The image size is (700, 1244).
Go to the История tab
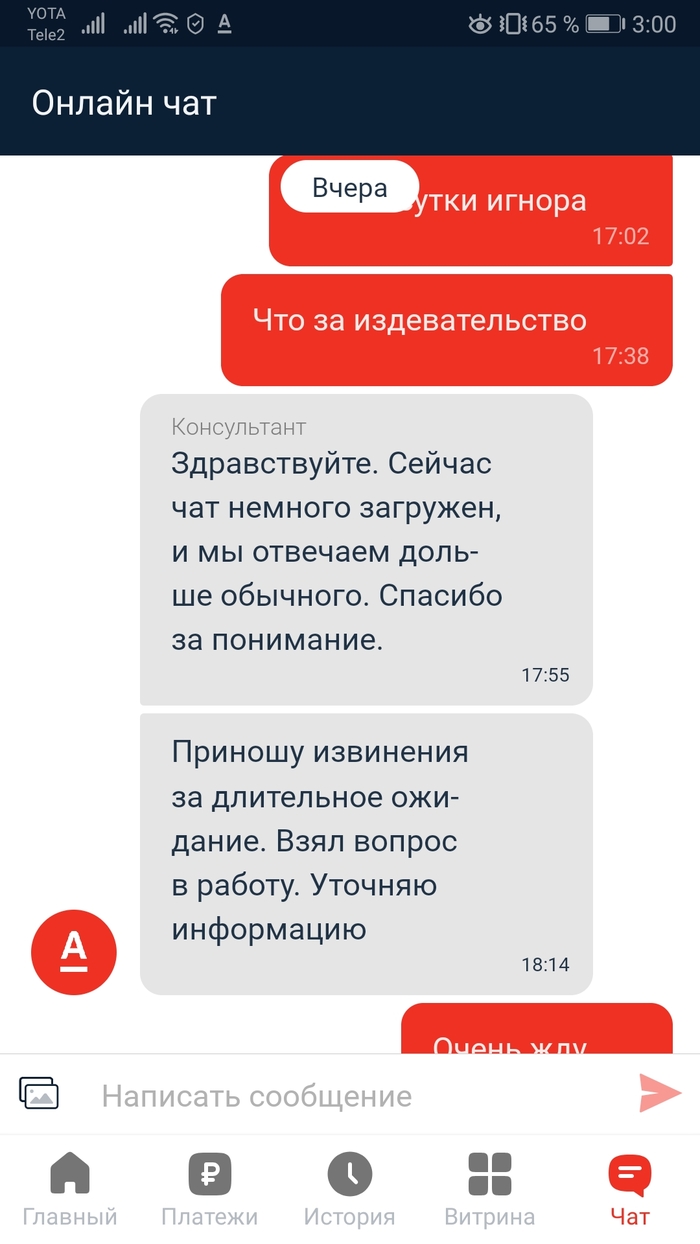(x=350, y=1188)
